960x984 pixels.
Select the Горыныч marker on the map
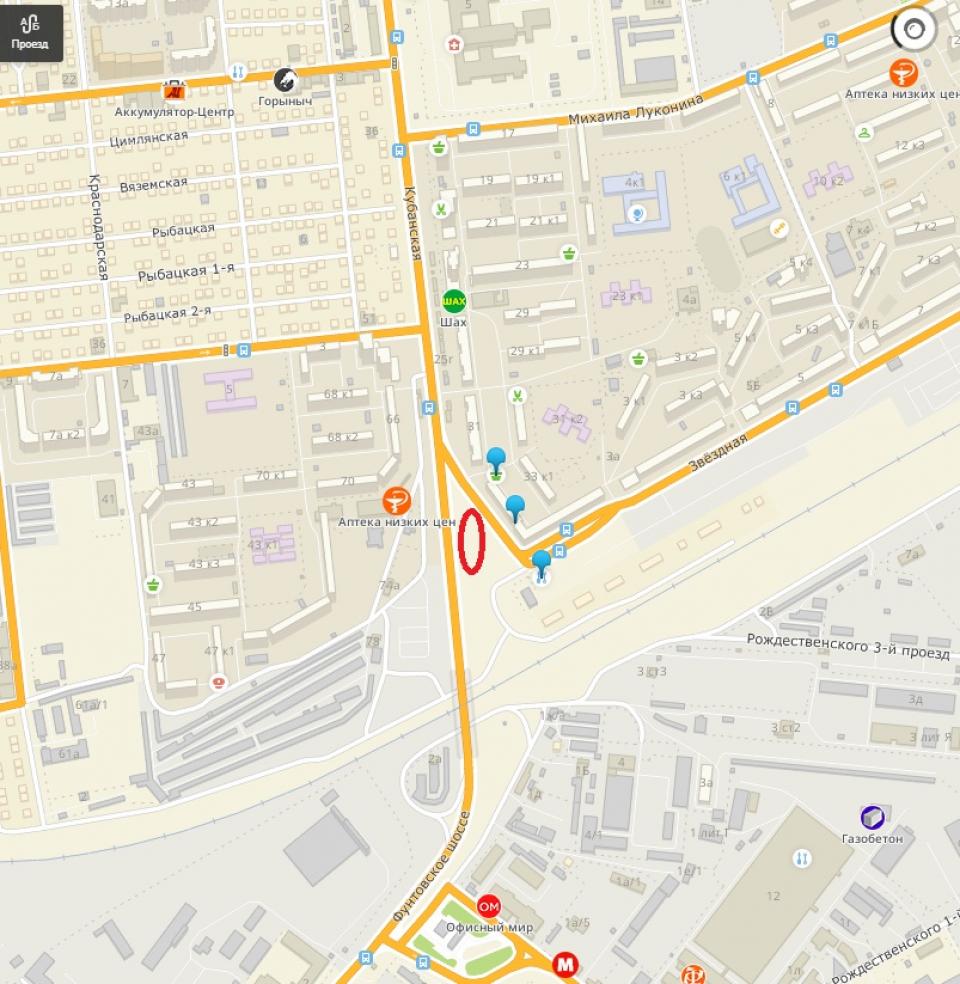coord(287,81)
